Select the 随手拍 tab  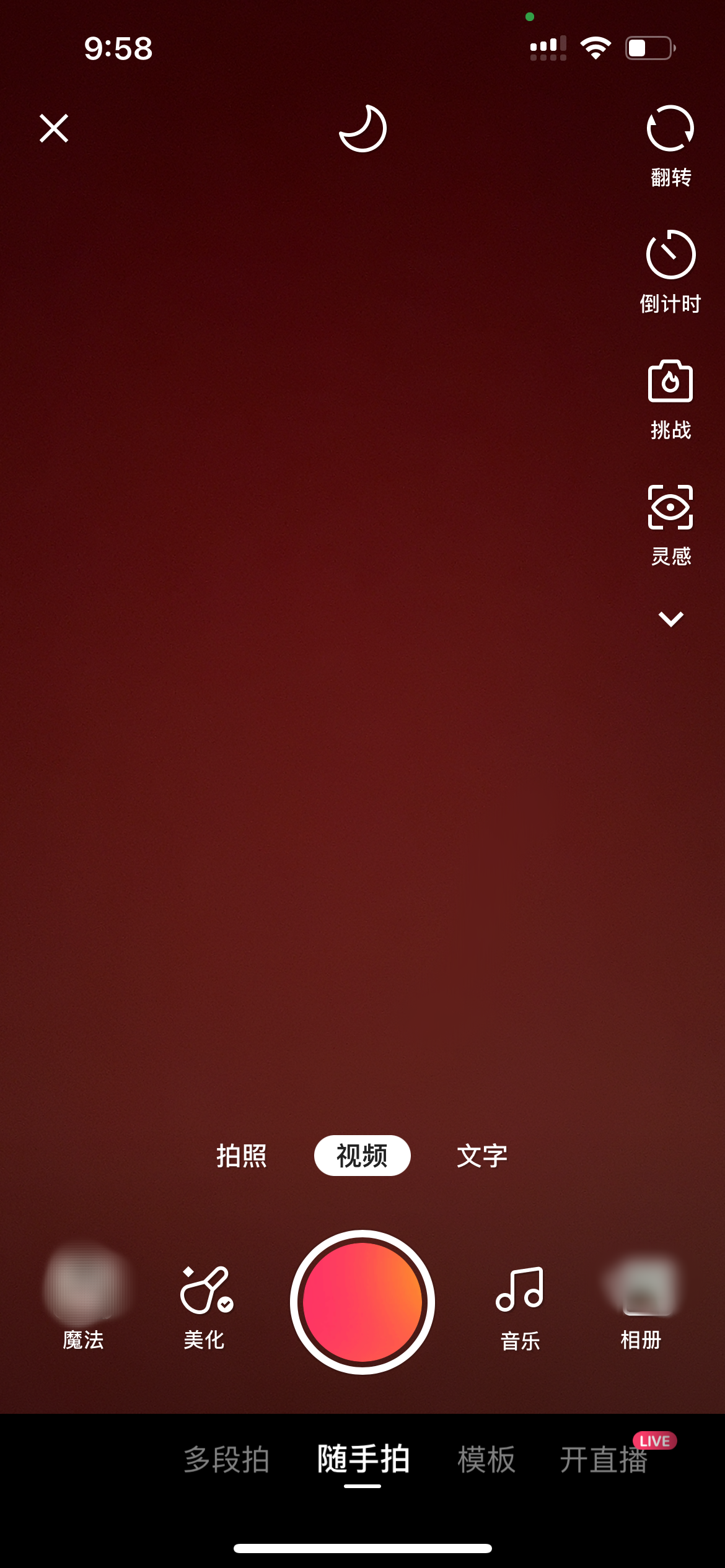363,1459
